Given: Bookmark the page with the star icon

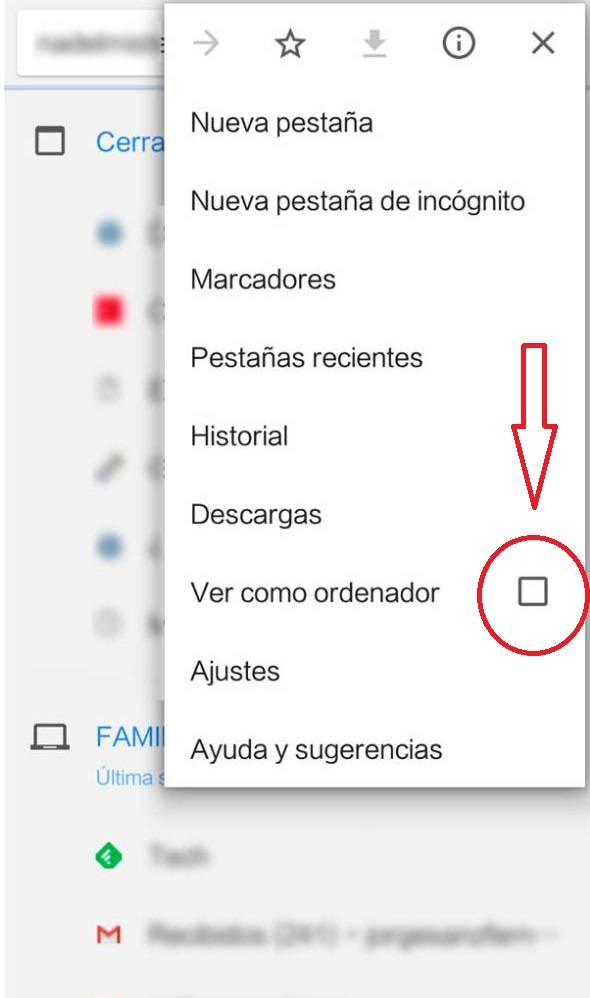Looking at the screenshot, I should click(290, 44).
